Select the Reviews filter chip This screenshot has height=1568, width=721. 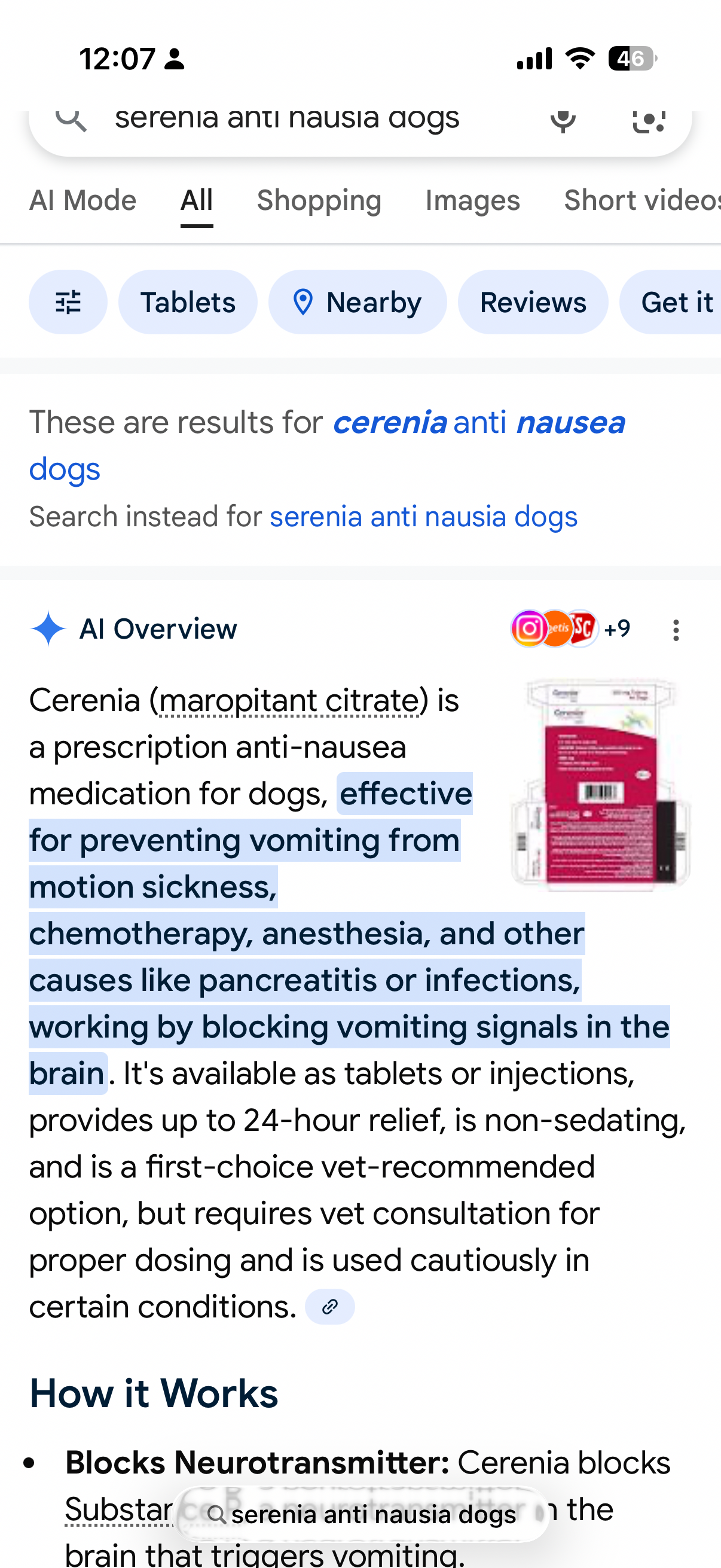[533, 302]
